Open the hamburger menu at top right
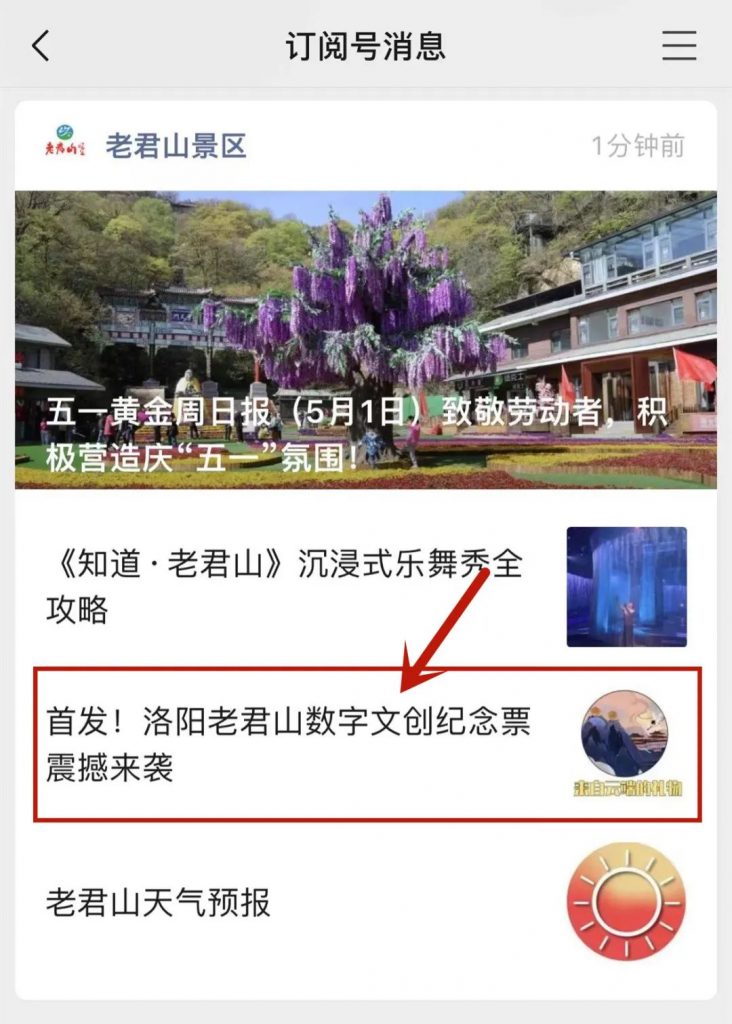This screenshot has height=1024, width=732. coord(679,46)
